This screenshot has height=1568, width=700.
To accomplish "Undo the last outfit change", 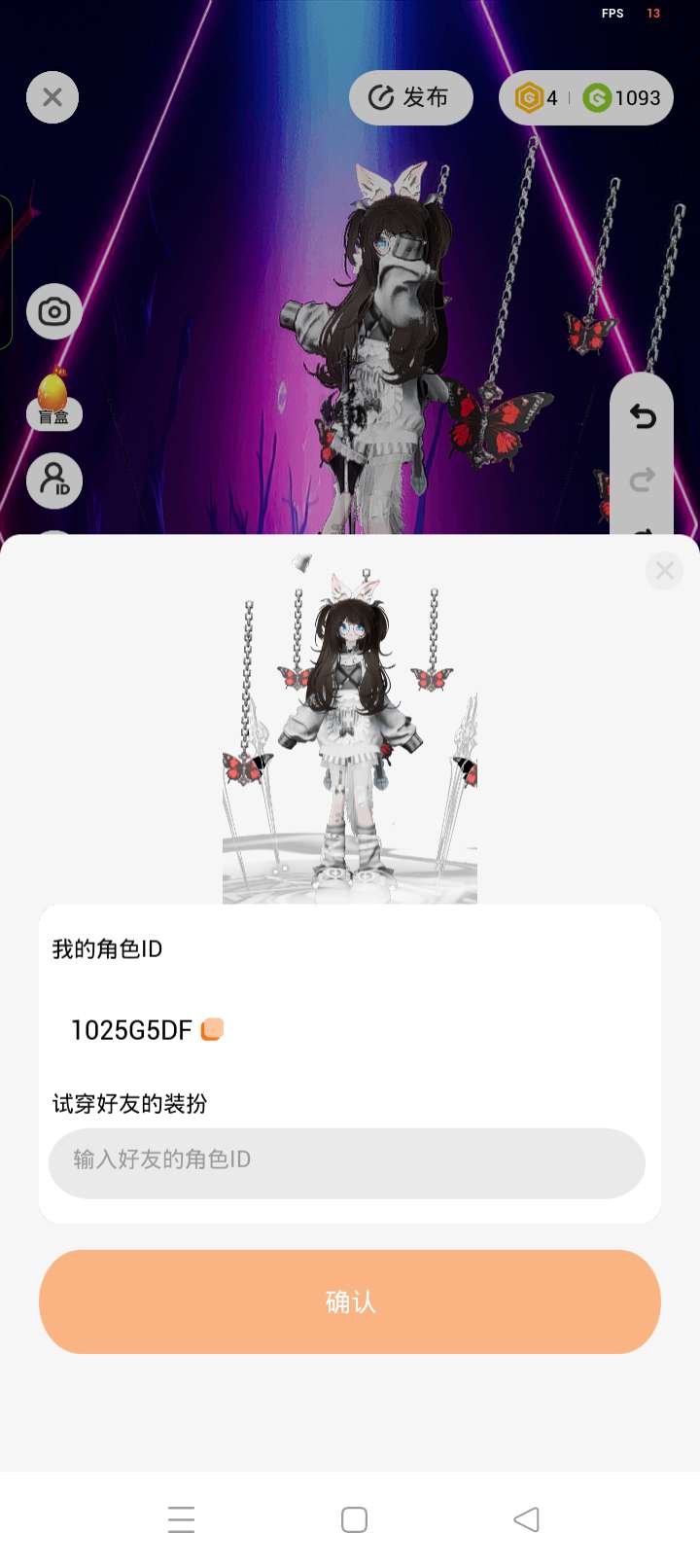I will (x=643, y=416).
